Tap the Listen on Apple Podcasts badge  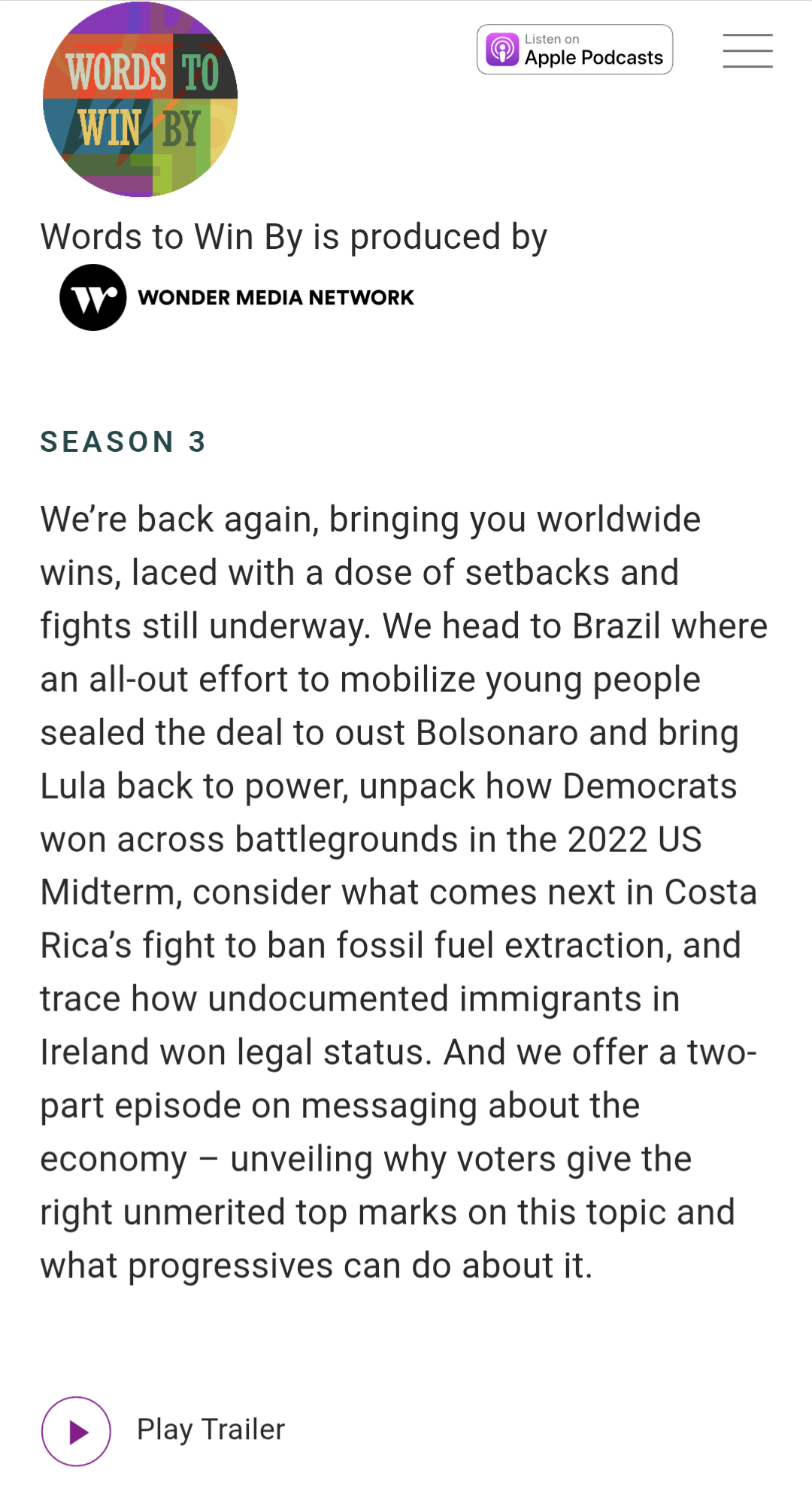click(x=574, y=50)
